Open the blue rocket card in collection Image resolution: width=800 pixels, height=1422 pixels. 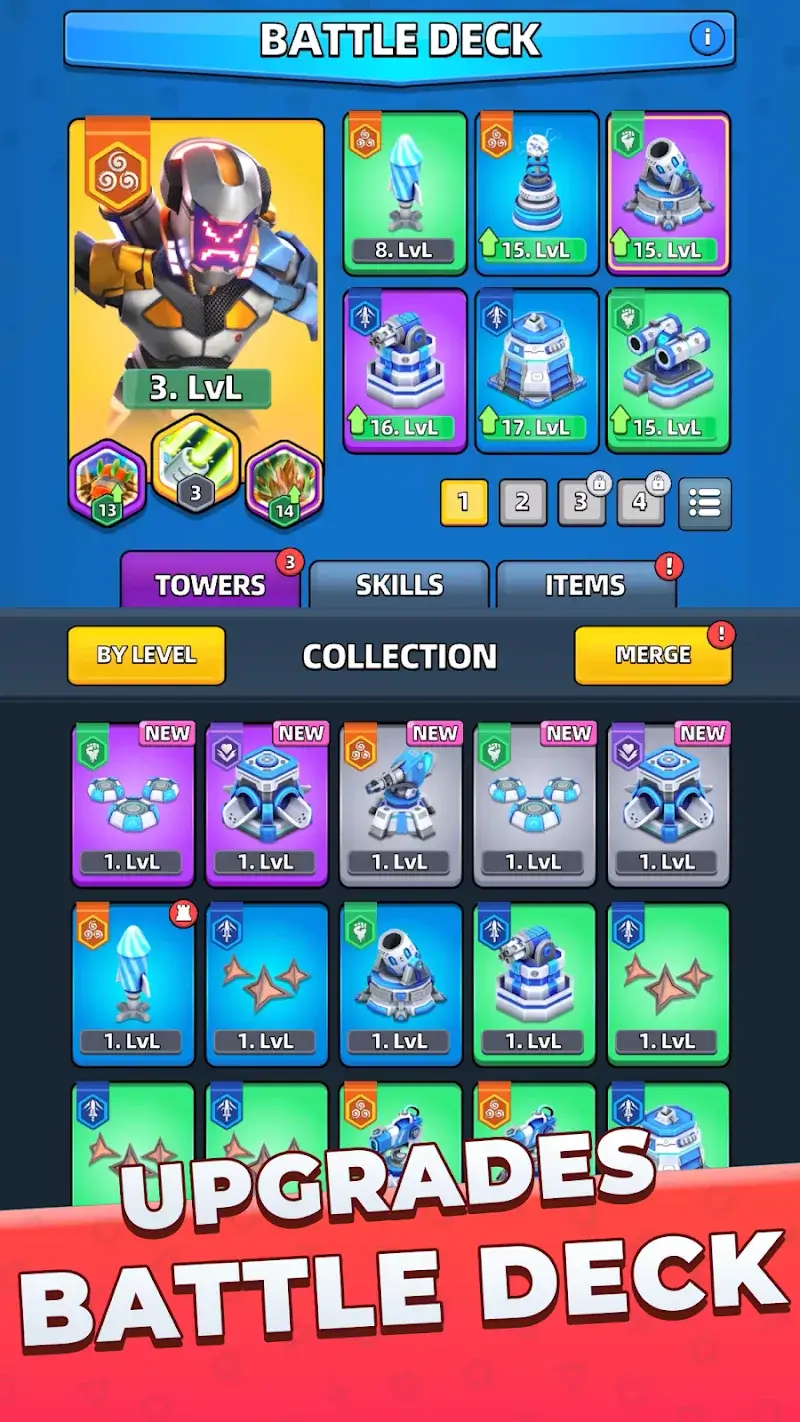[x=133, y=984]
